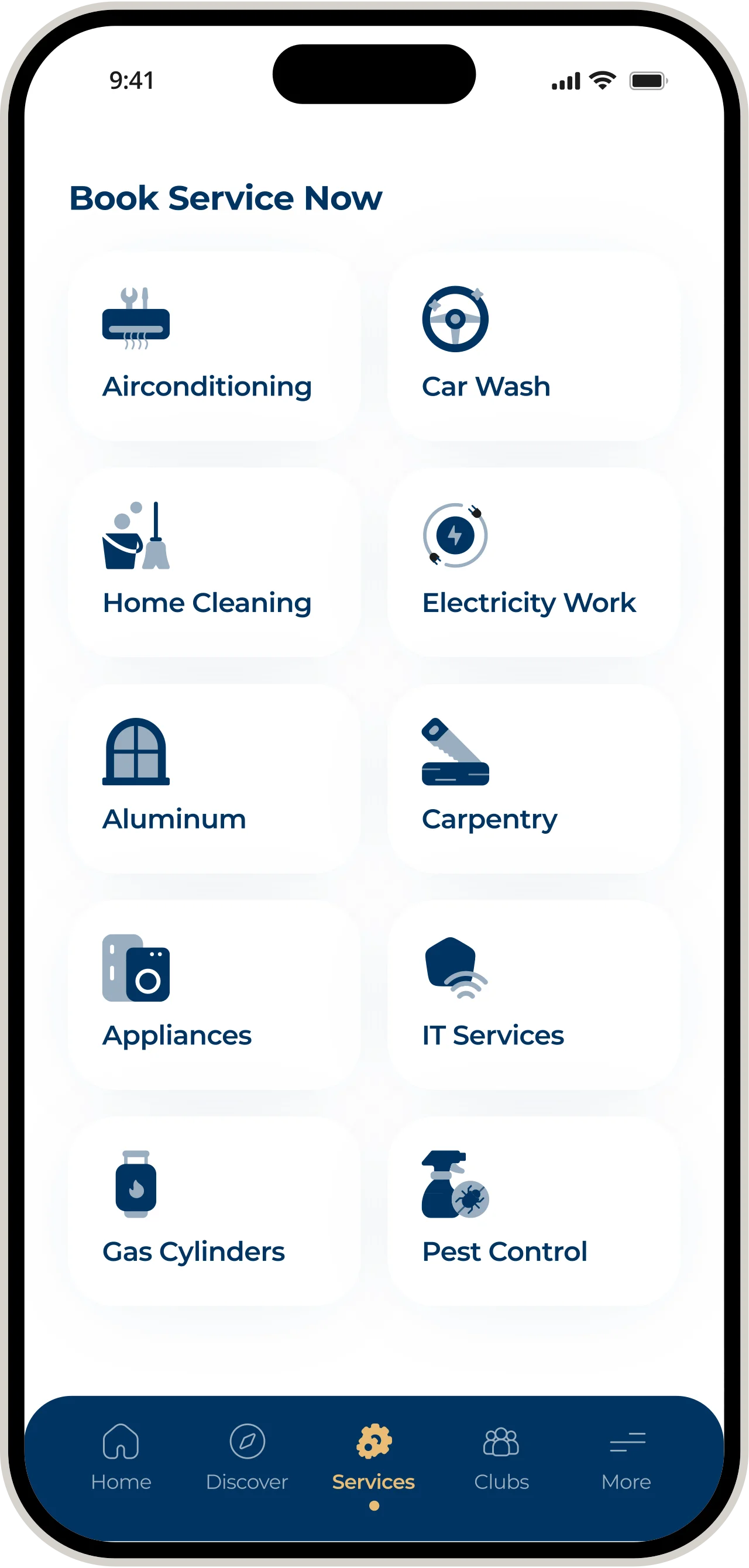Switch to the Clubs tab
The height and width of the screenshot is (1568, 749).
tap(501, 1457)
